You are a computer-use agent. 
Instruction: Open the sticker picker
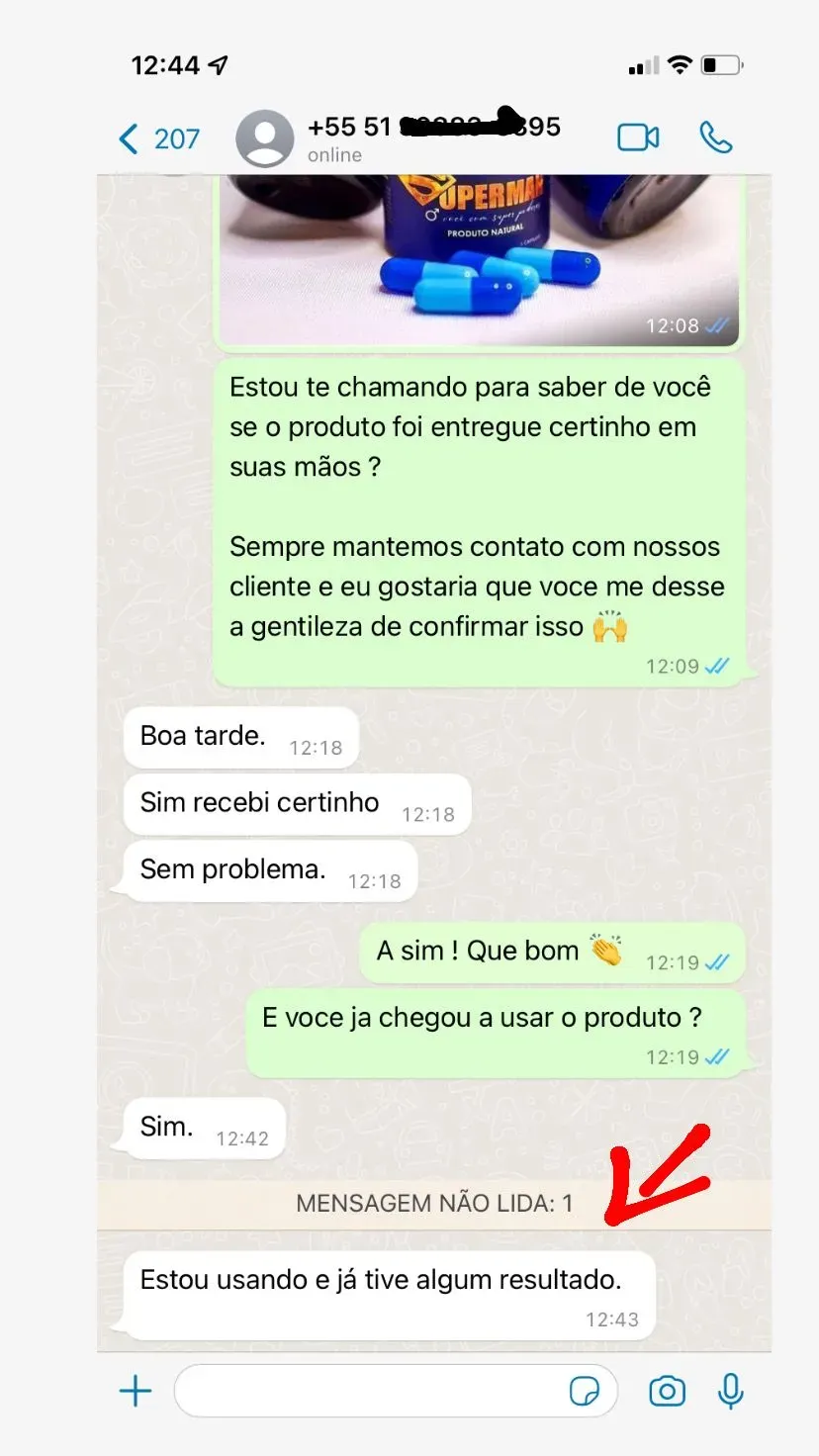[585, 1392]
